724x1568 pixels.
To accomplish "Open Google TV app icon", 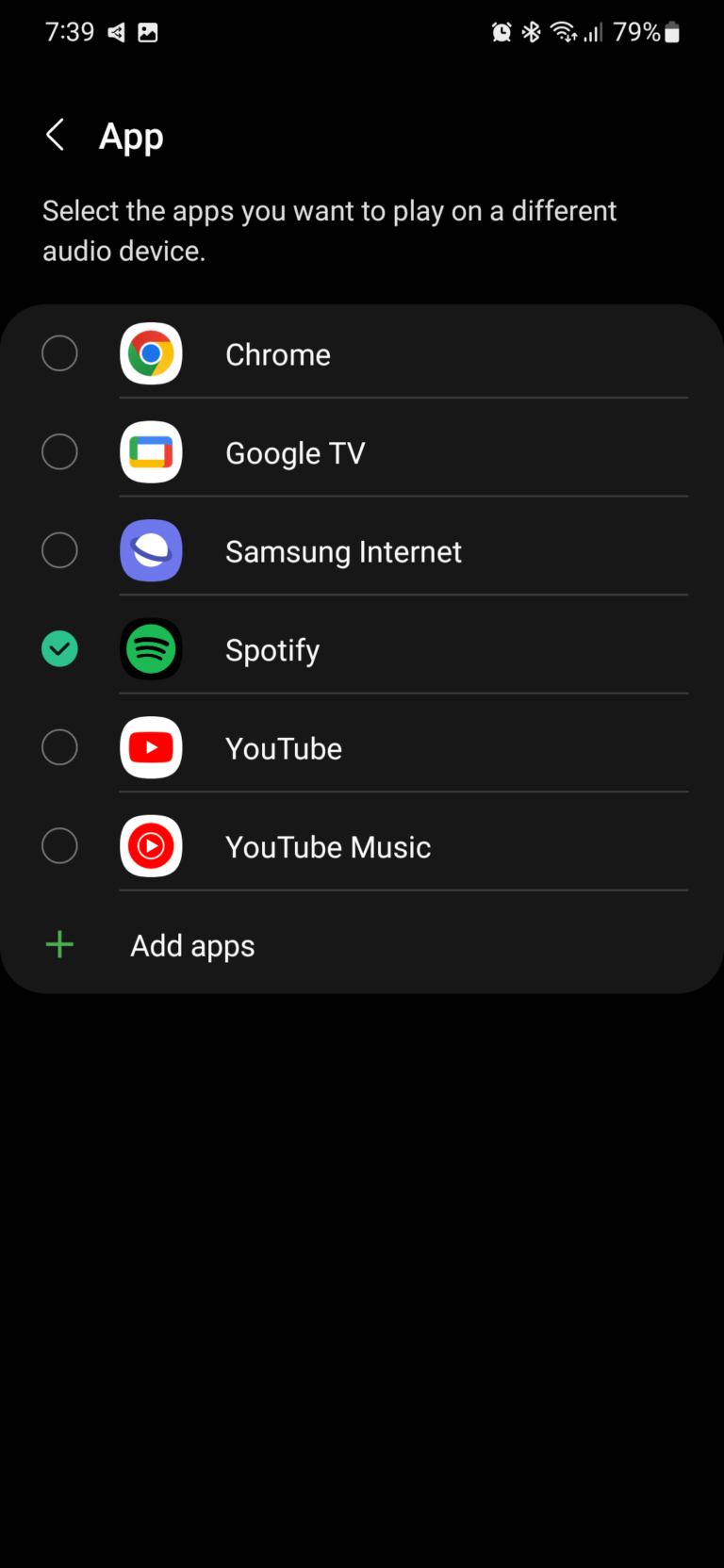I will [151, 452].
